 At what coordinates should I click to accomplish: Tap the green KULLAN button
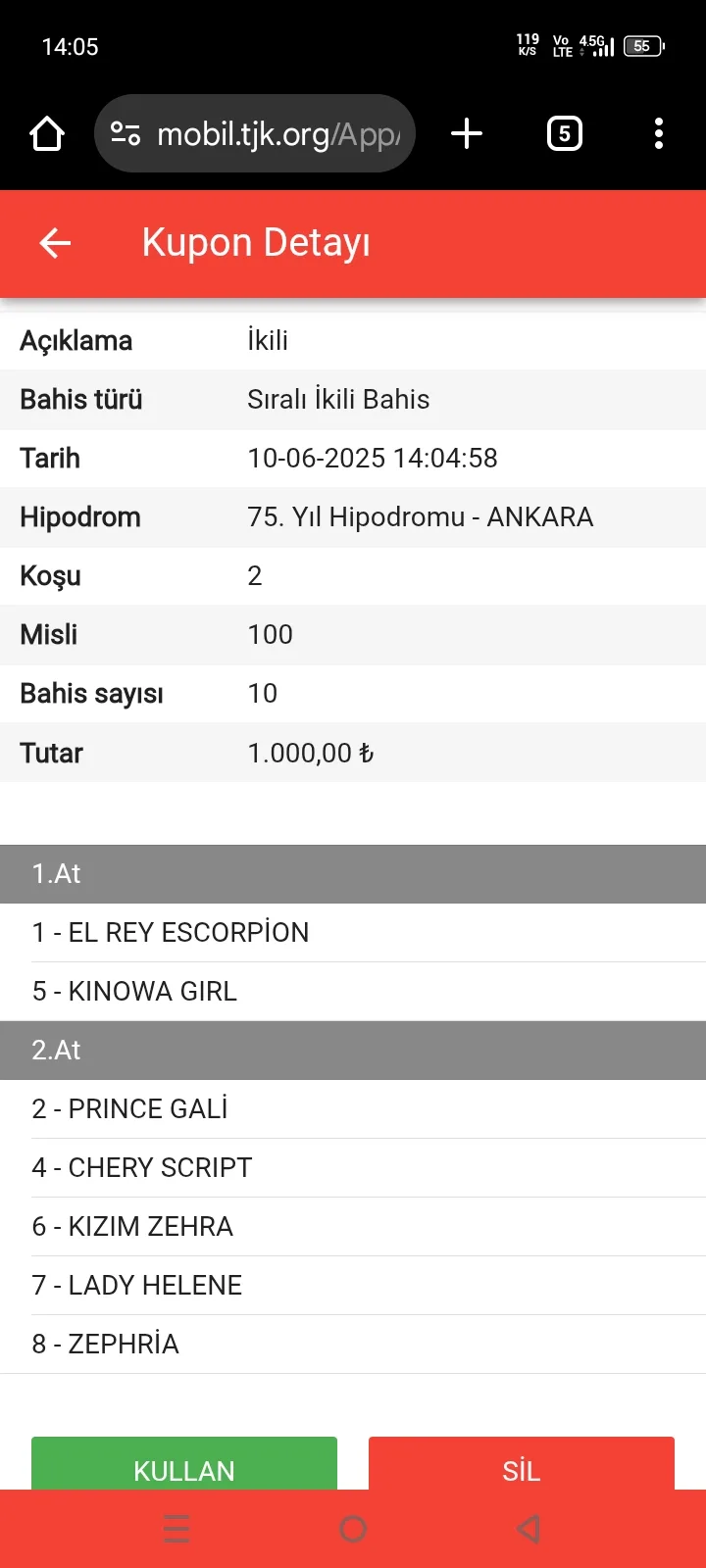coord(184,1466)
